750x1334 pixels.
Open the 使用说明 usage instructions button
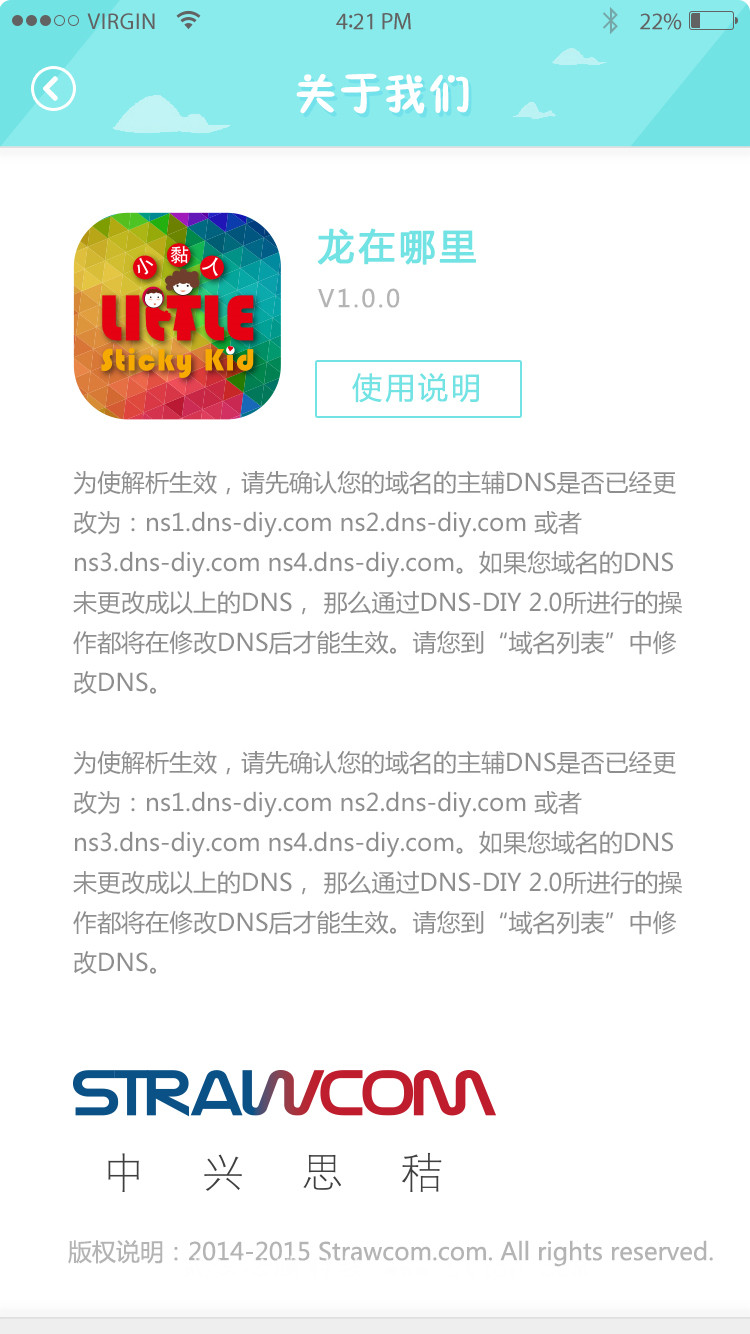click(x=418, y=388)
